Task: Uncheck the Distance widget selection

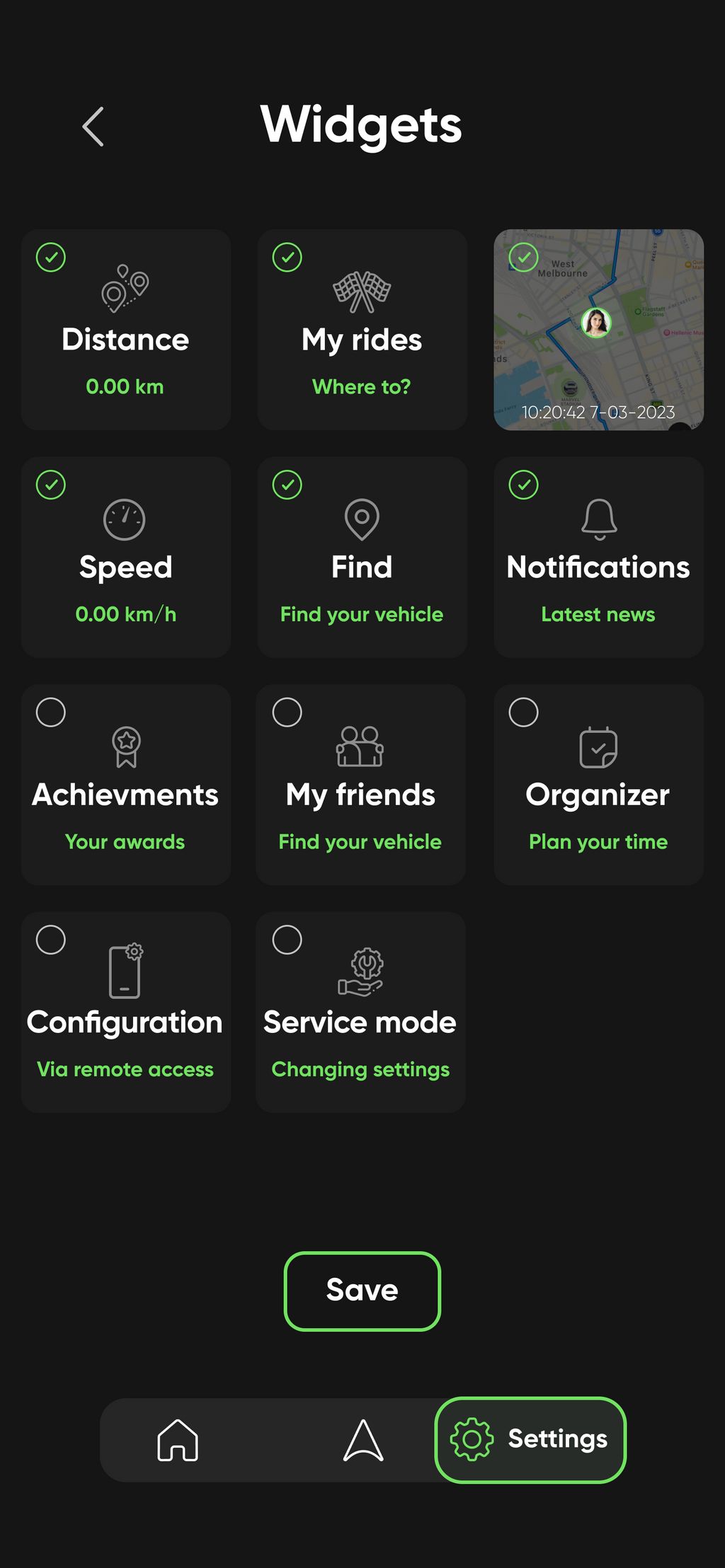Action: (x=50, y=258)
